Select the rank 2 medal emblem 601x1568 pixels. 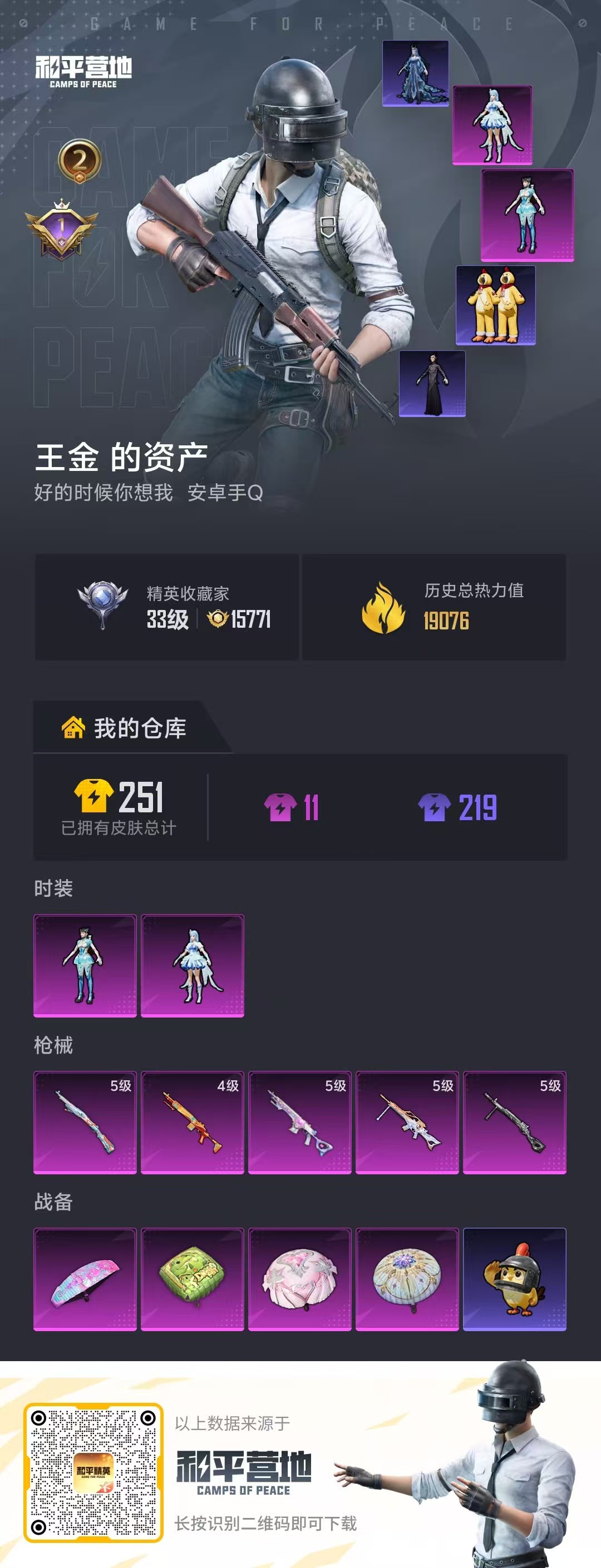pyautogui.click(x=80, y=160)
